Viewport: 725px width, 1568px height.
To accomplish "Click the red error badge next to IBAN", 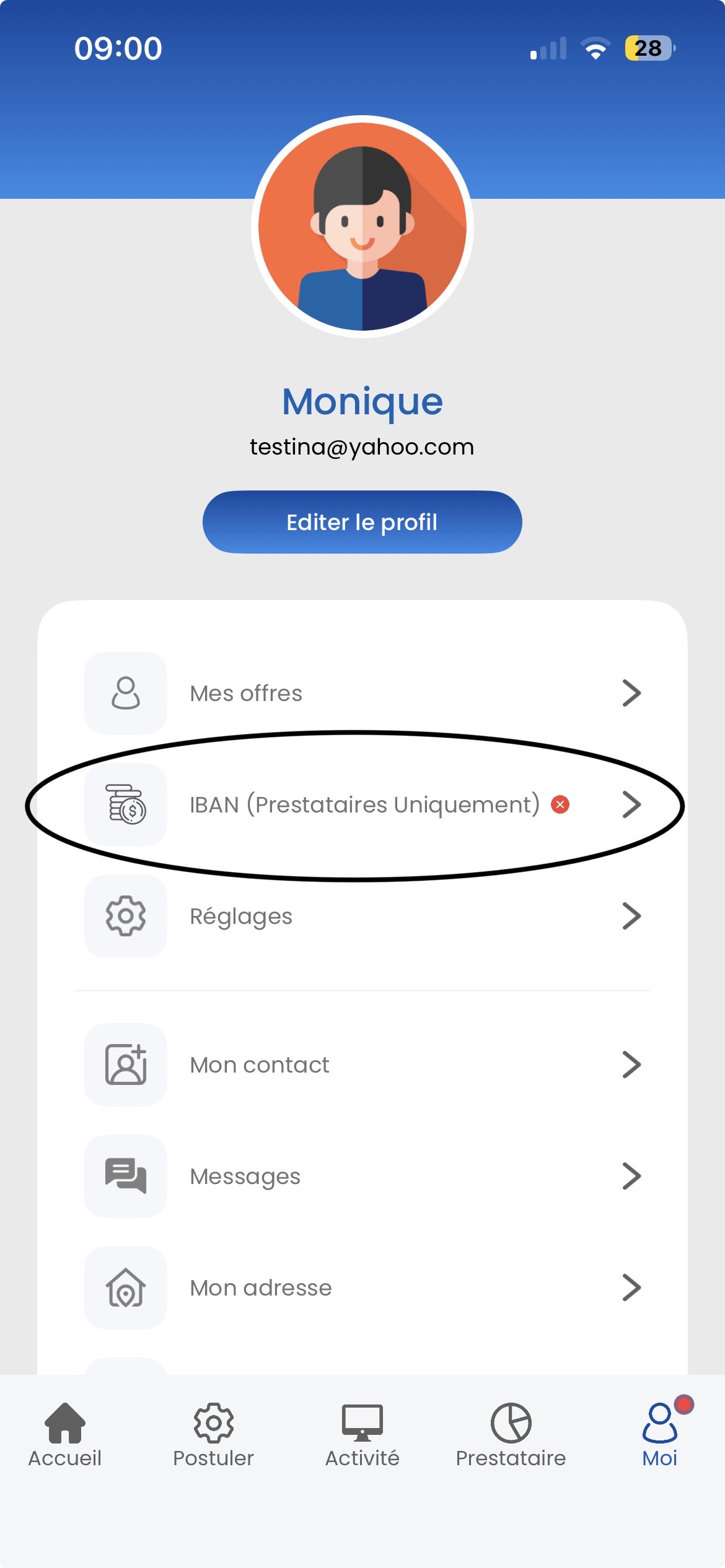I will (x=560, y=805).
